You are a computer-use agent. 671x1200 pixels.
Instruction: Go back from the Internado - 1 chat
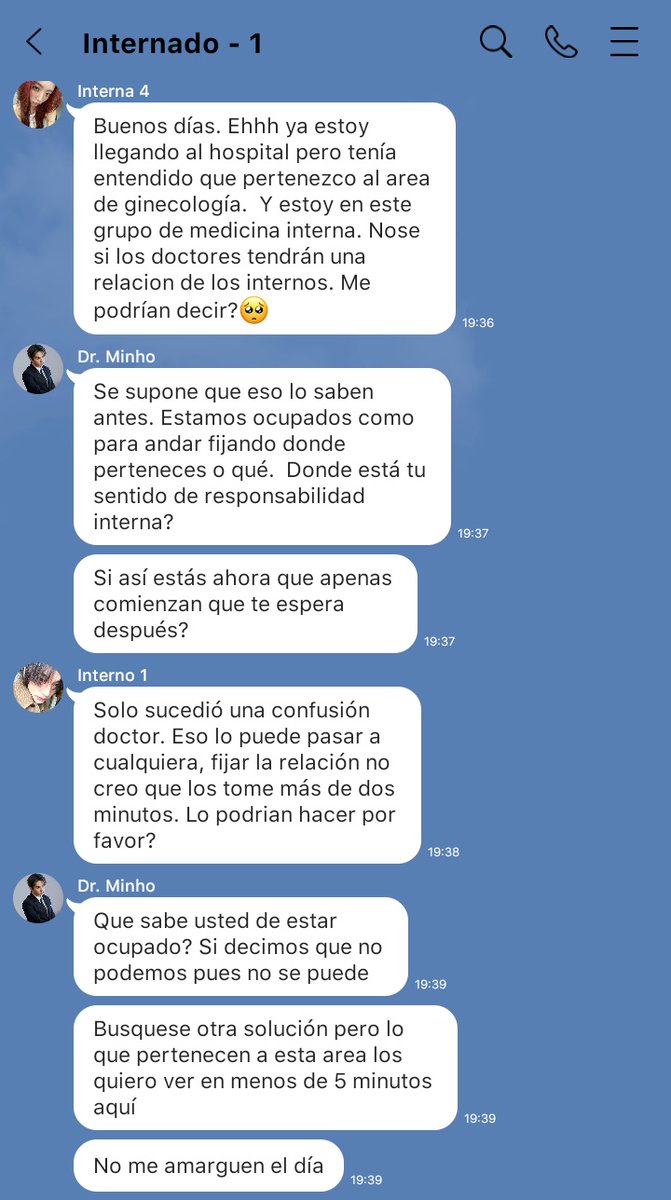pyautogui.click(x=34, y=42)
